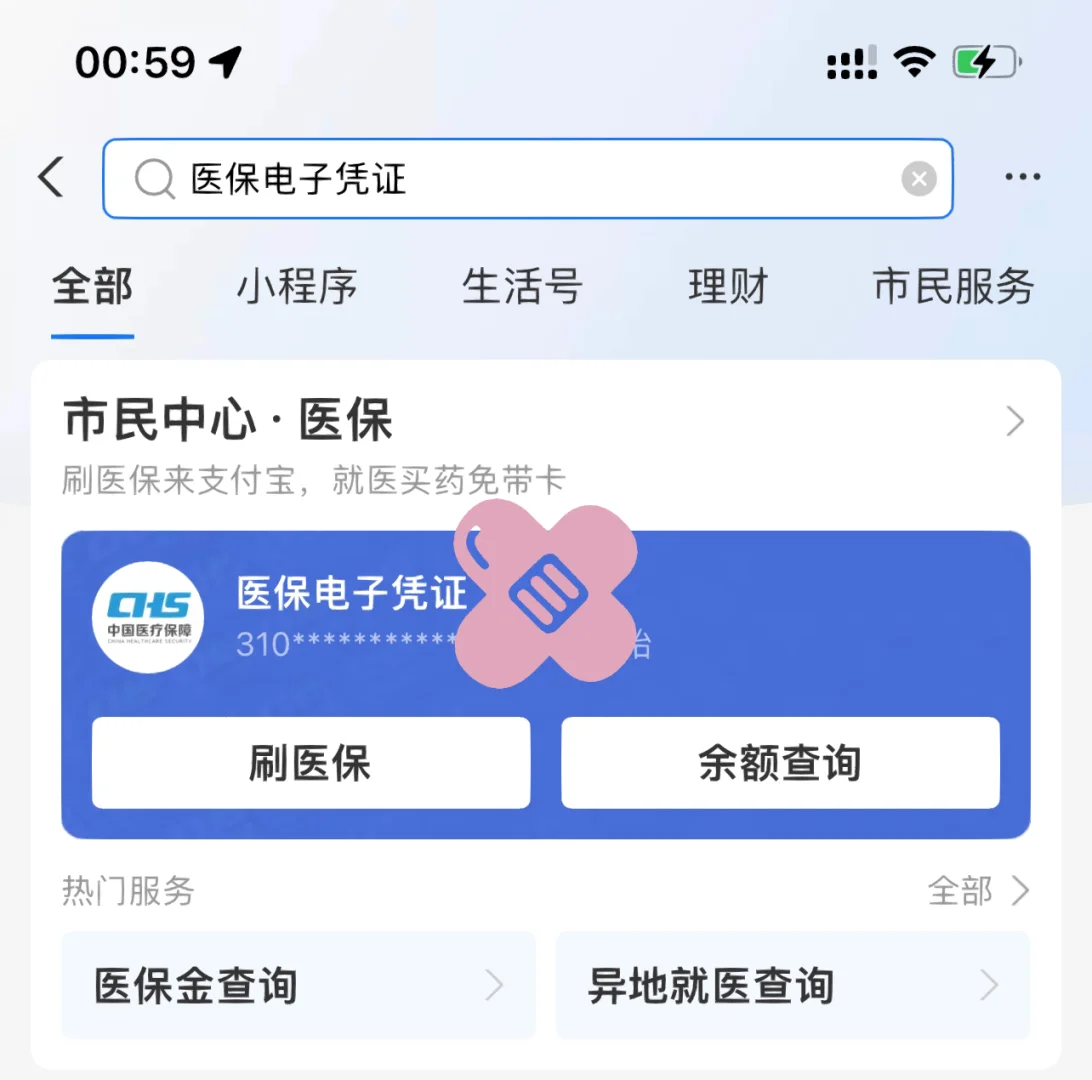
Task: Clear the search text
Action: [918, 179]
